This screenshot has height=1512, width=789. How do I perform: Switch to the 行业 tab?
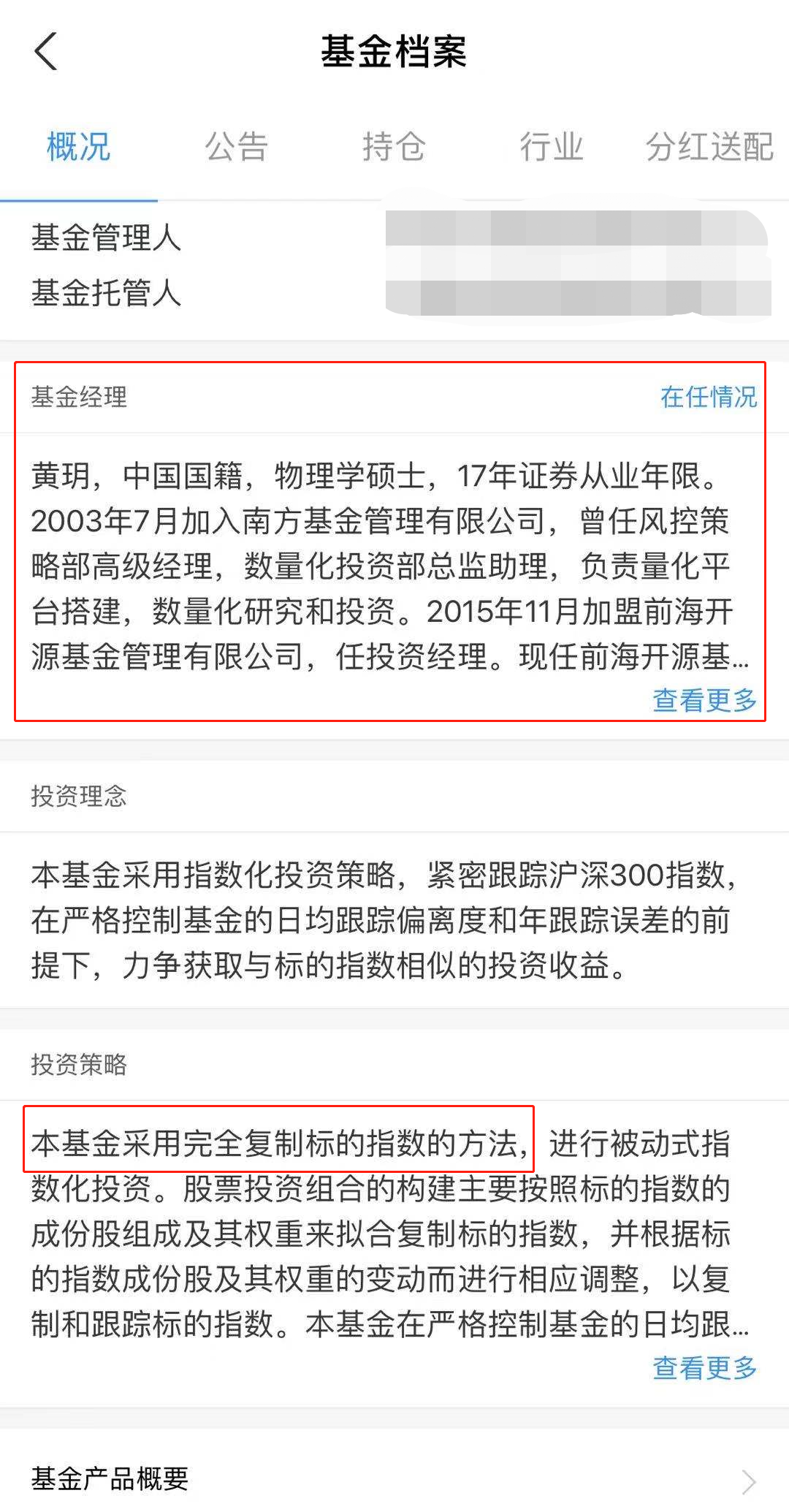point(552,147)
